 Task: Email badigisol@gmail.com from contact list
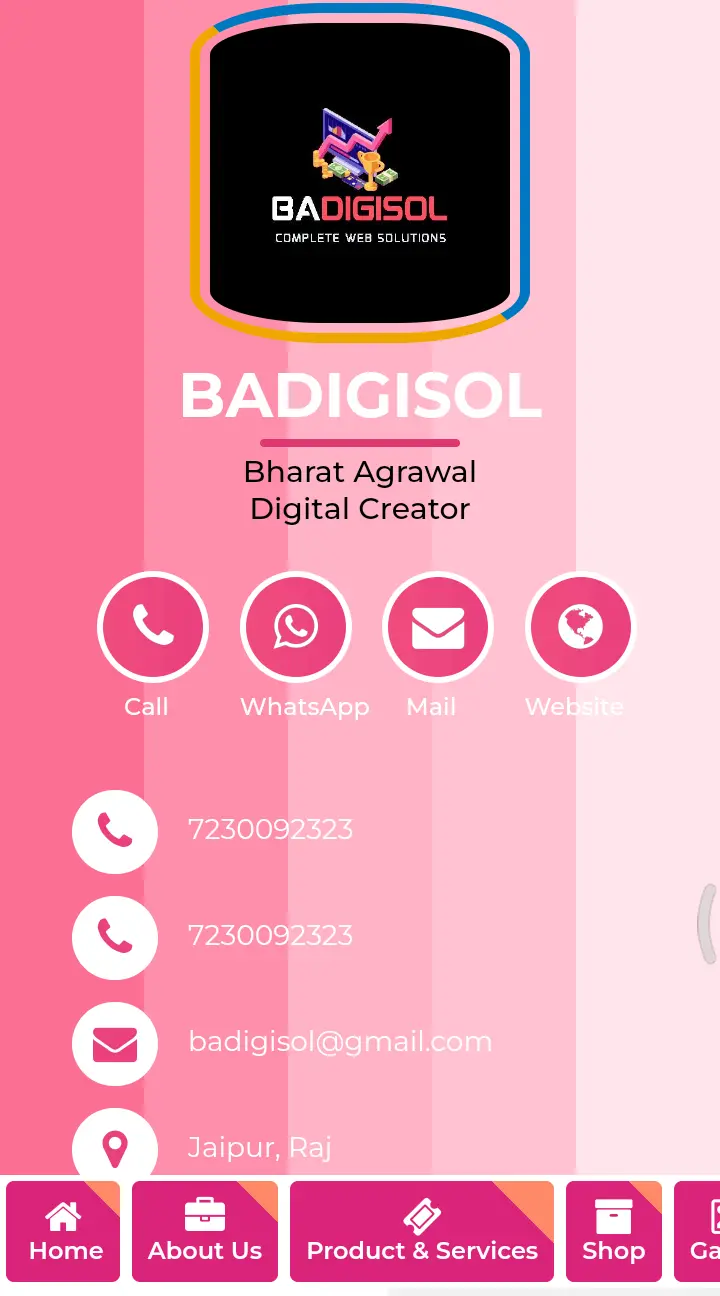coord(340,1042)
